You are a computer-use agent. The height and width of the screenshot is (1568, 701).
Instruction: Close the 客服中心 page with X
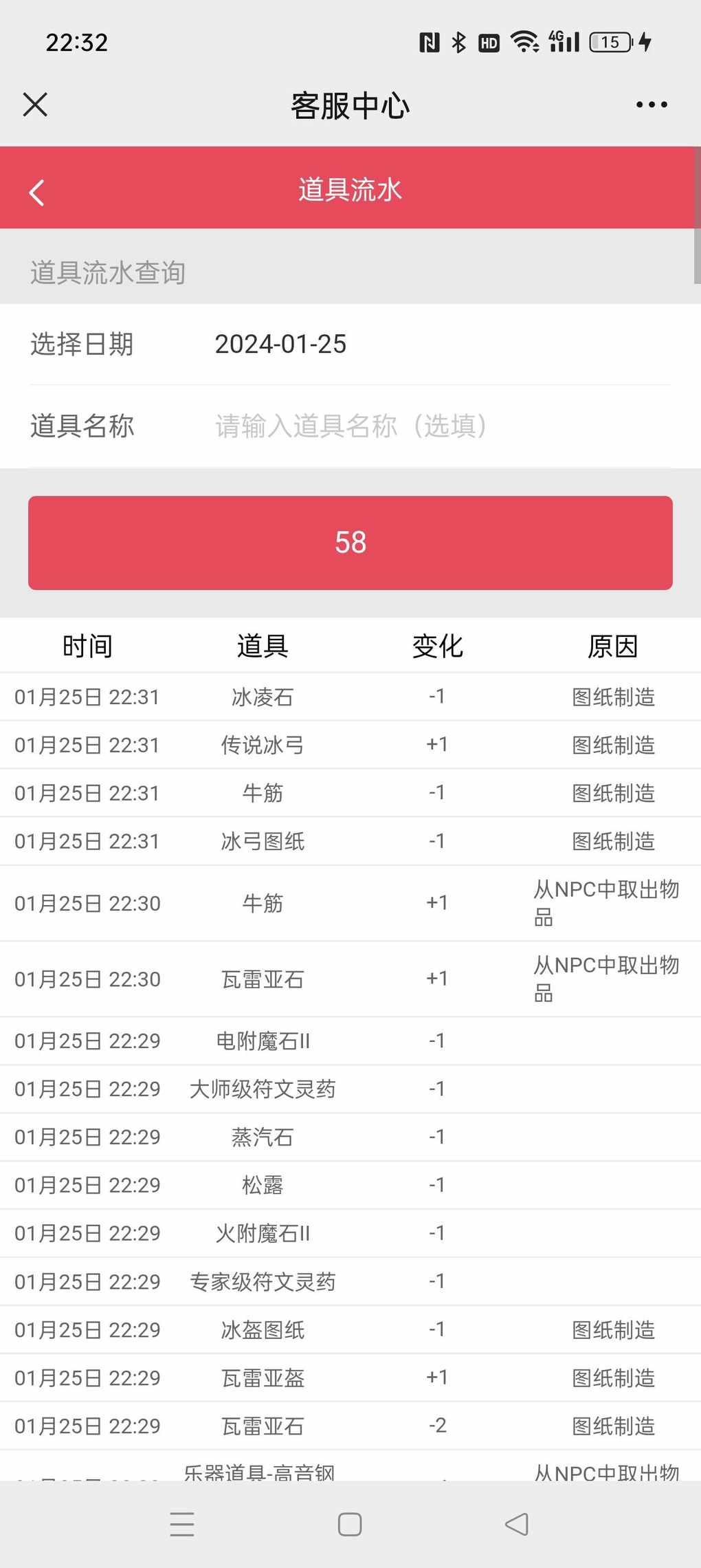pyautogui.click(x=35, y=105)
